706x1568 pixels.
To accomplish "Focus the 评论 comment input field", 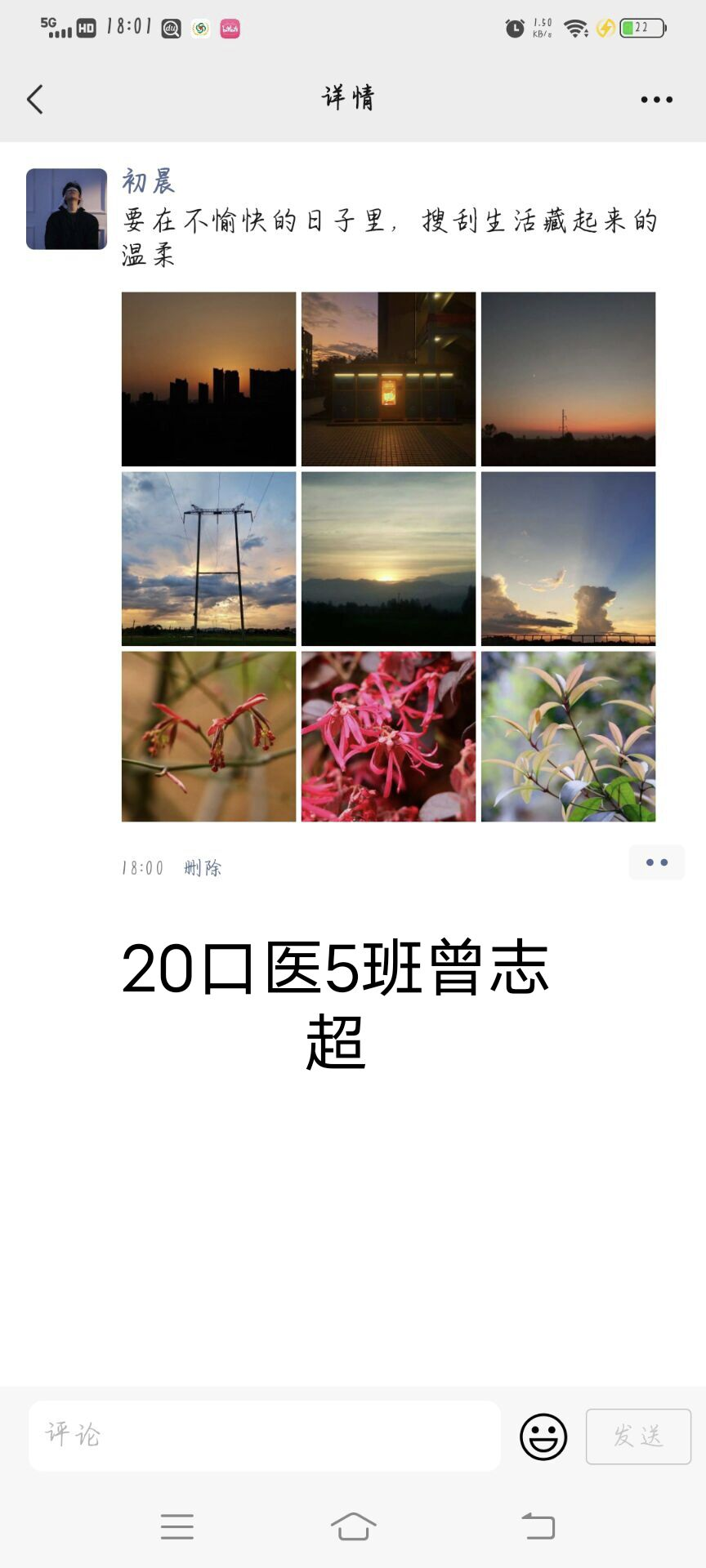I will click(264, 1436).
